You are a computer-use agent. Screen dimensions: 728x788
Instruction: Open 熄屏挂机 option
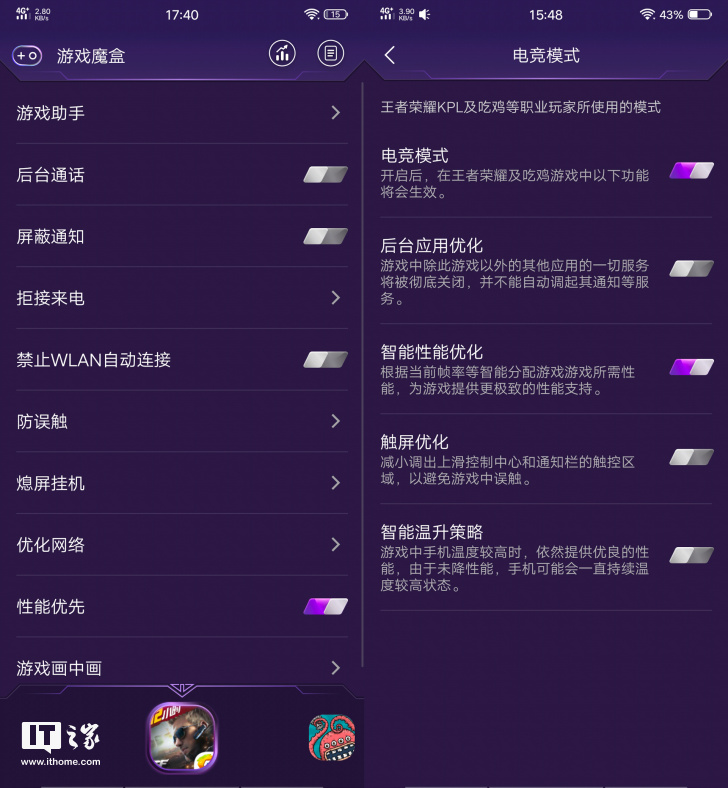(180, 483)
